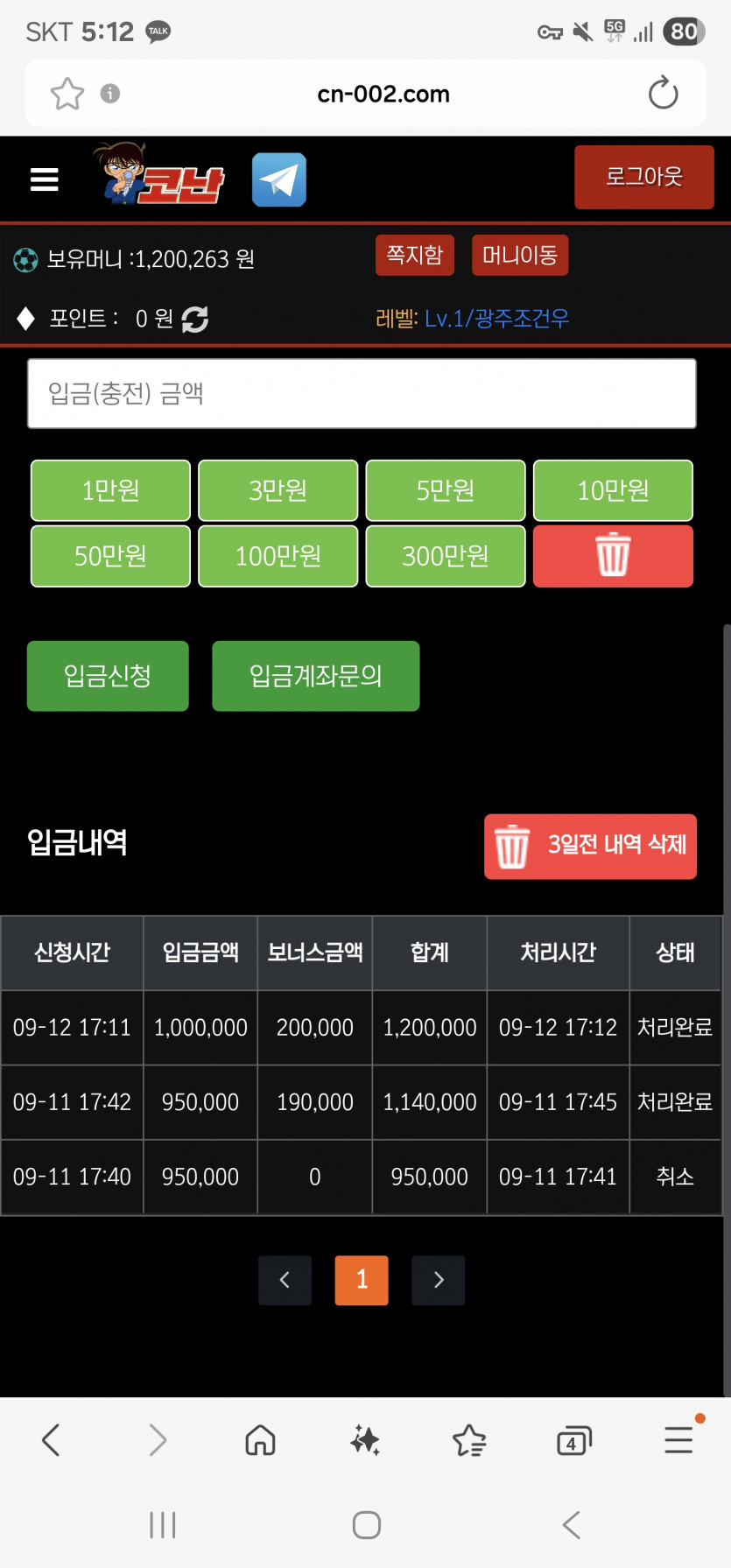The height and width of the screenshot is (1568, 731).
Task: Open the Telegram channel icon
Action: pyautogui.click(x=279, y=179)
